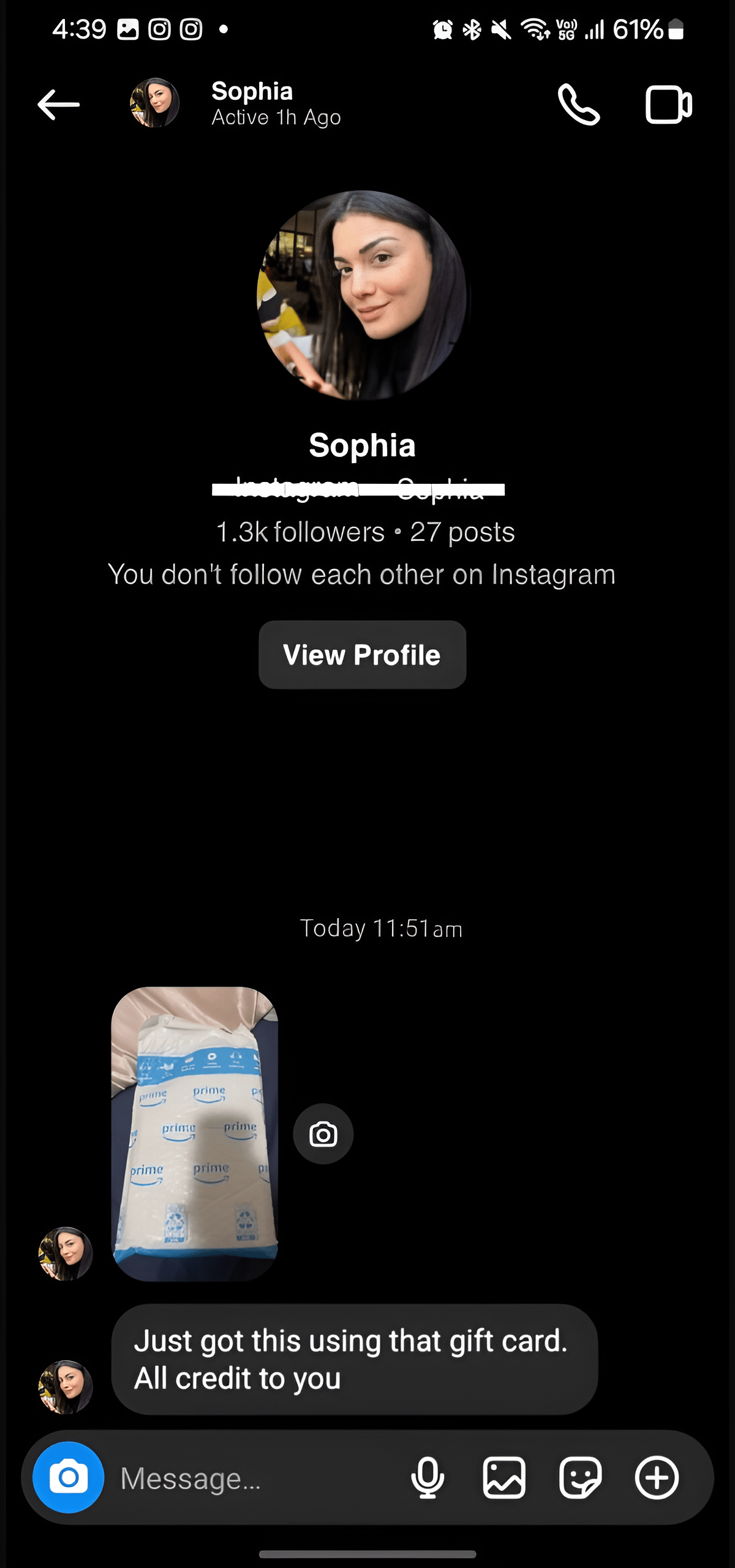Open Sophia's header with Active 1h Ago
This screenshot has width=735, height=1568.
[274, 103]
